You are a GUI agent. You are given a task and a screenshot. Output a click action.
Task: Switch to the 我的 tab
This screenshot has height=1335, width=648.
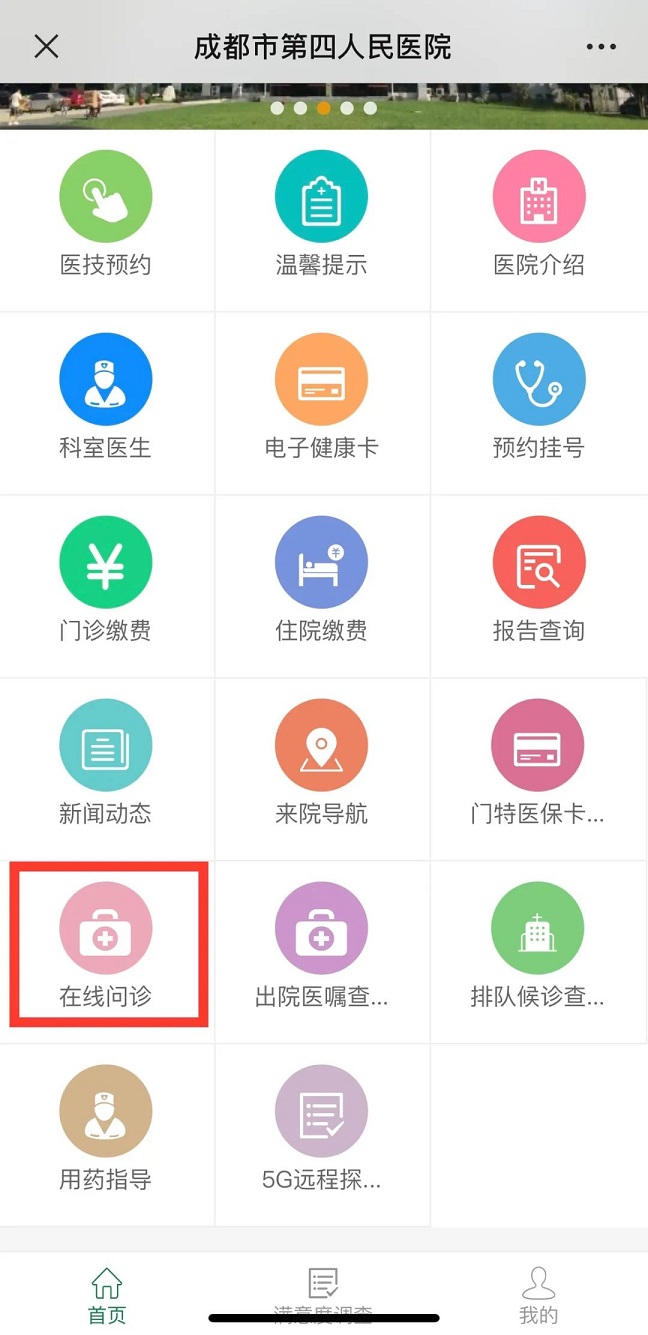click(x=538, y=1295)
